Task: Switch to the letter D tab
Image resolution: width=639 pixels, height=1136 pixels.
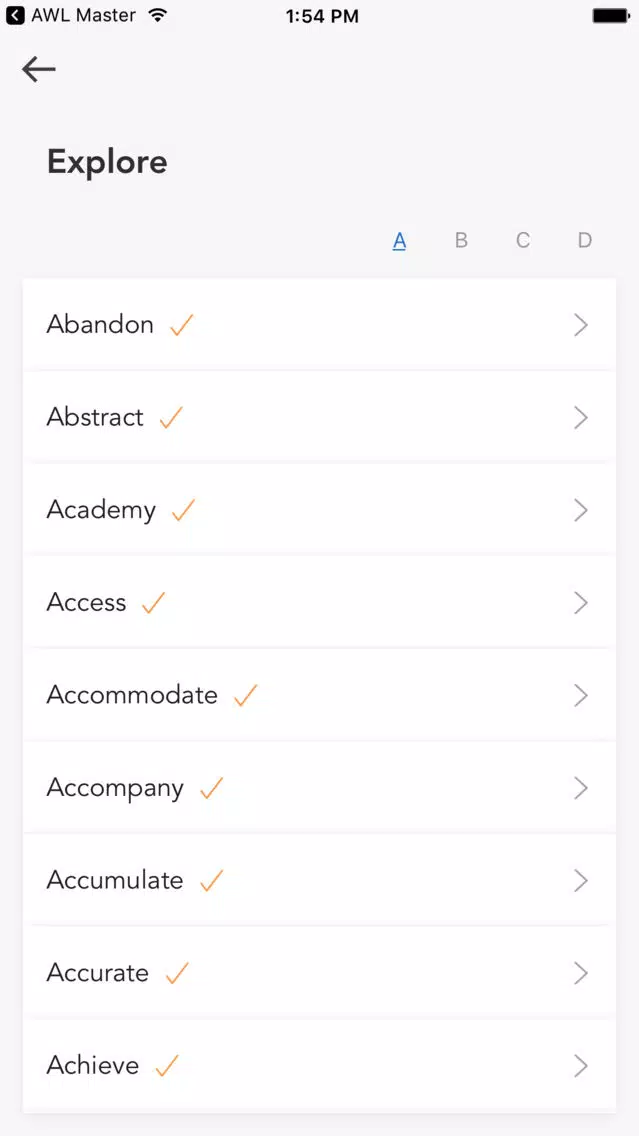Action: tap(585, 241)
